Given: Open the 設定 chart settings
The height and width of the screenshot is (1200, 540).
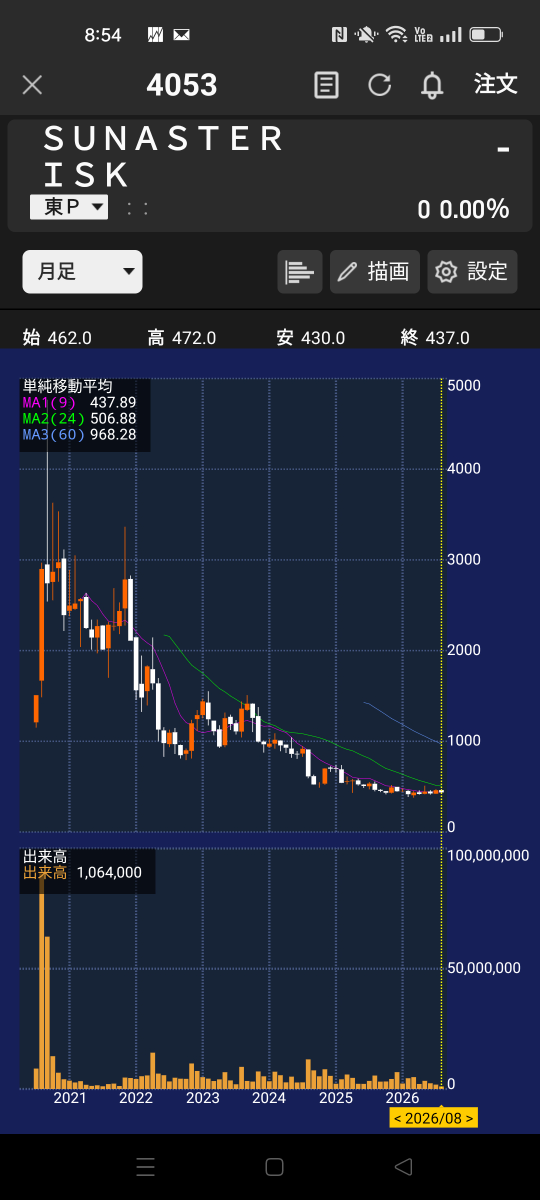Looking at the screenshot, I should (x=472, y=272).
